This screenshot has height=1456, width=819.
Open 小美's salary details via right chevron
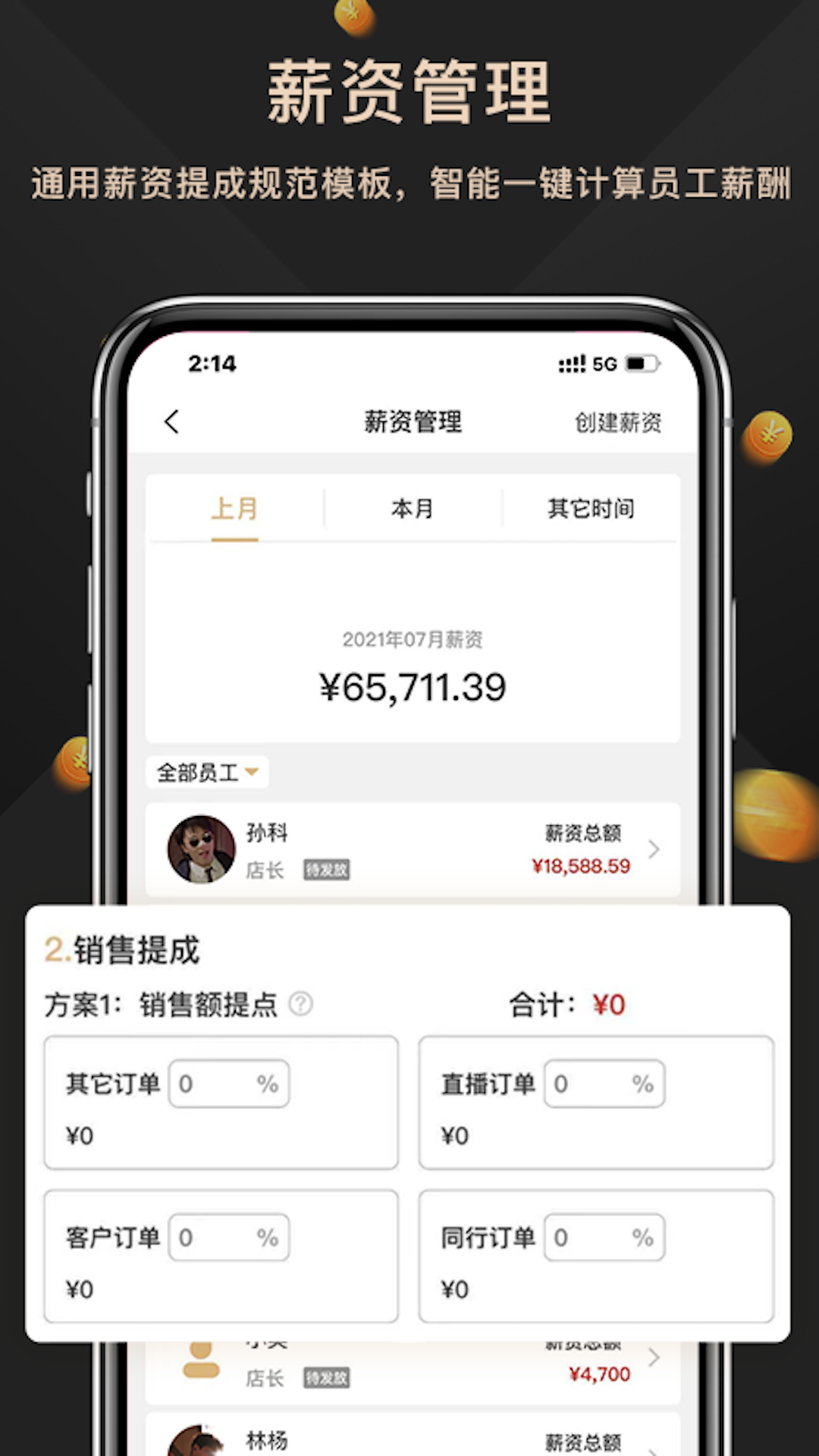[x=654, y=1358]
